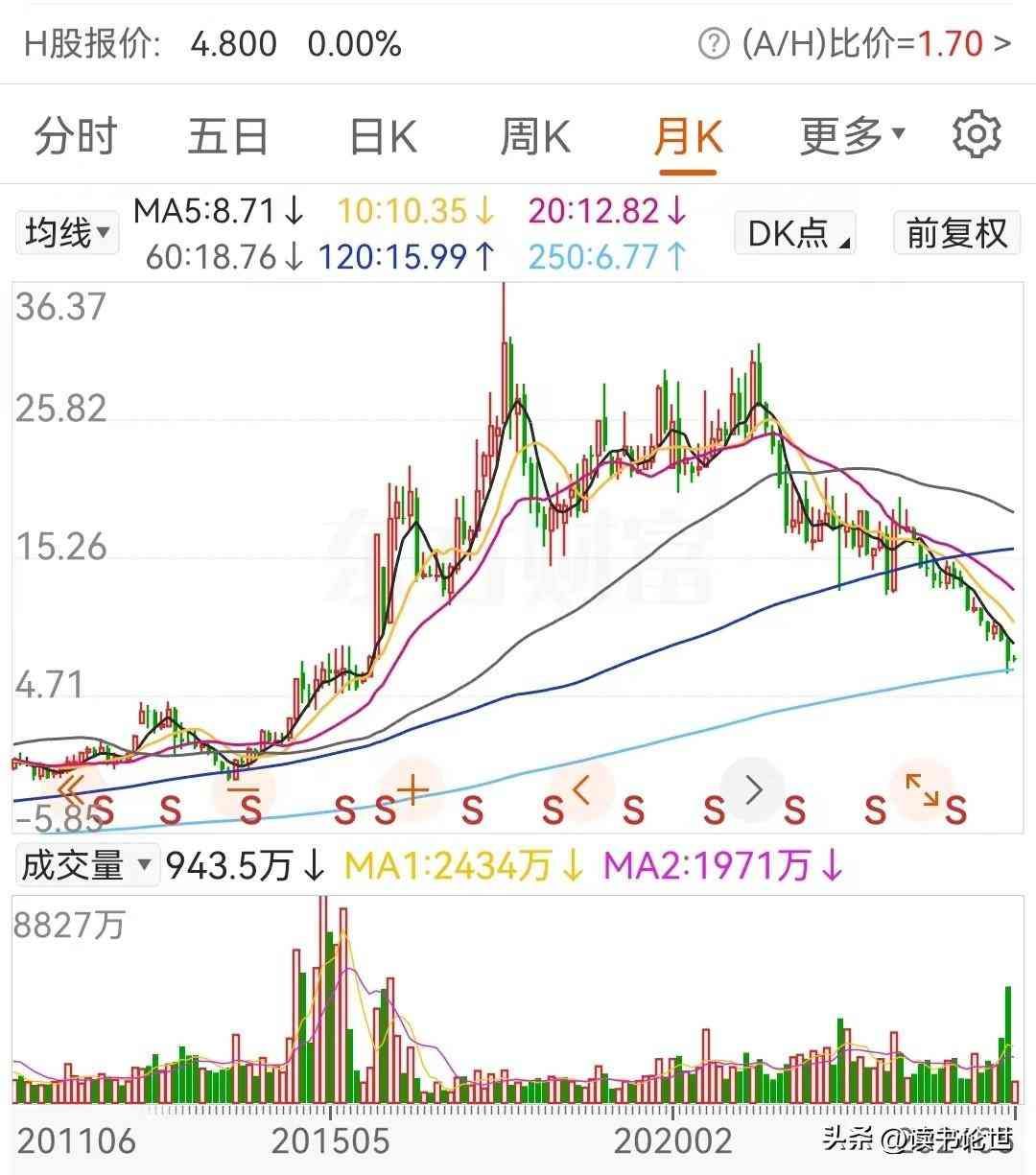Tap the question mark help icon
This screenshot has height=1175, width=1036.
pyautogui.click(x=714, y=44)
